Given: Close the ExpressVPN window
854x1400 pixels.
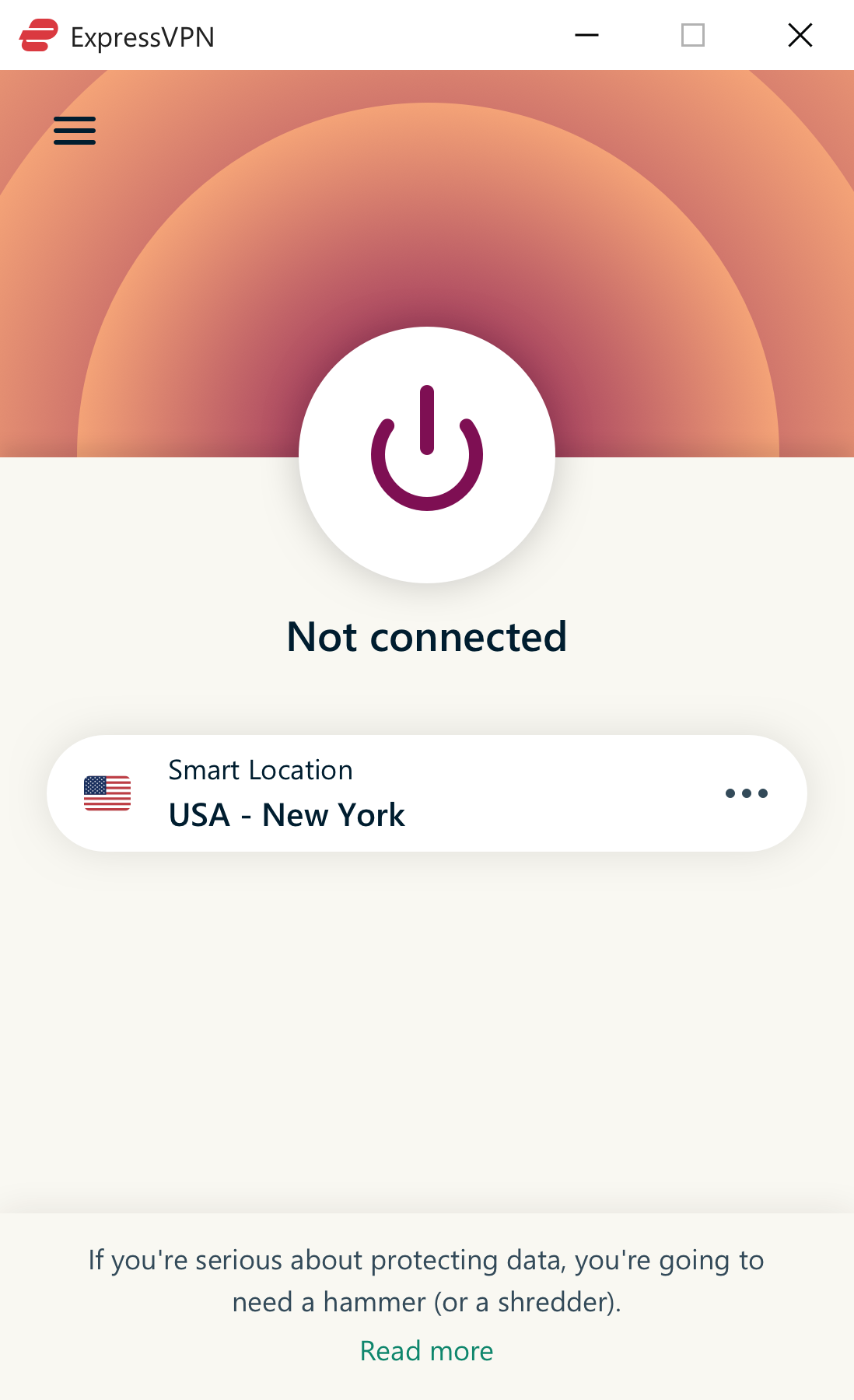Looking at the screenshot, I should pos(800,35).
